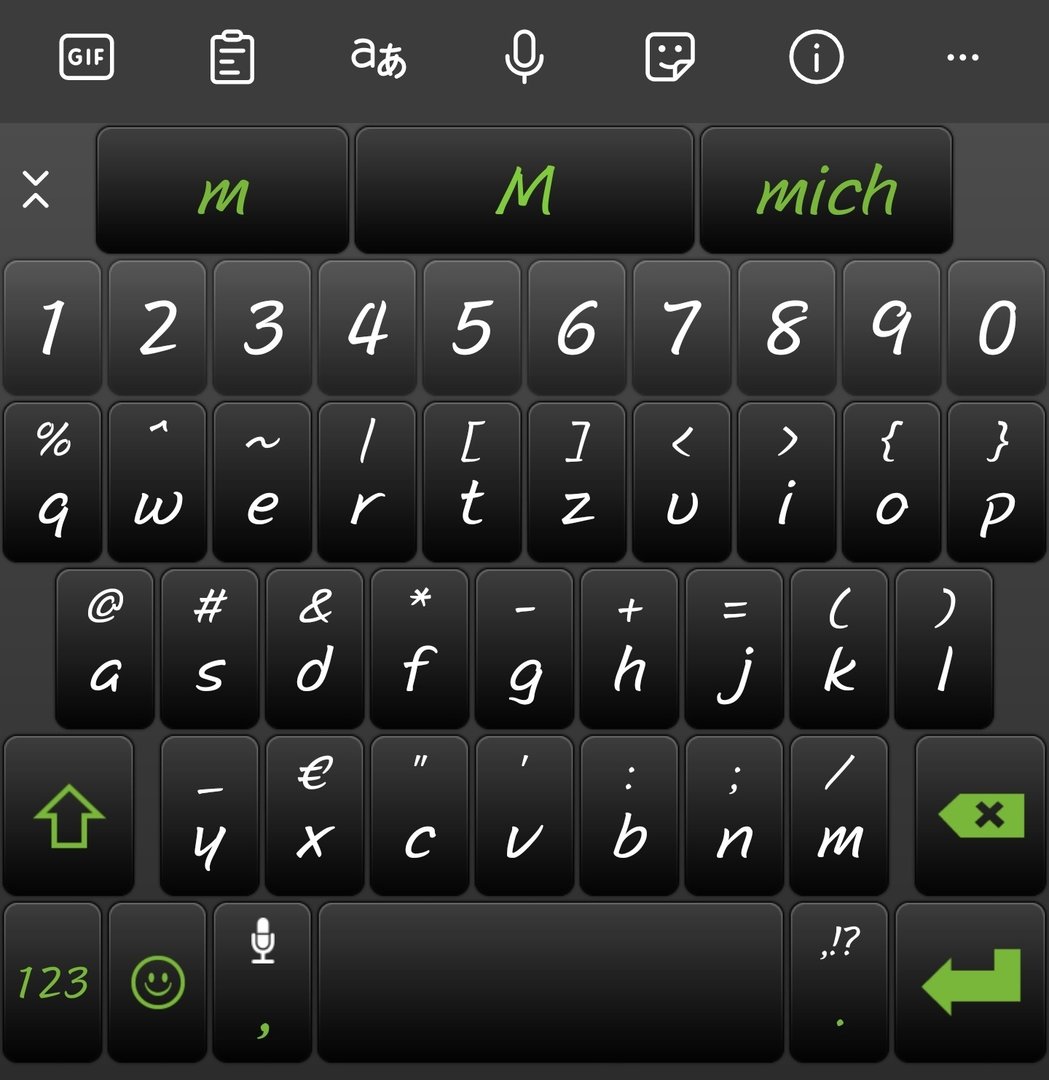Open the emoji keyboard

(x=158, y=982)
